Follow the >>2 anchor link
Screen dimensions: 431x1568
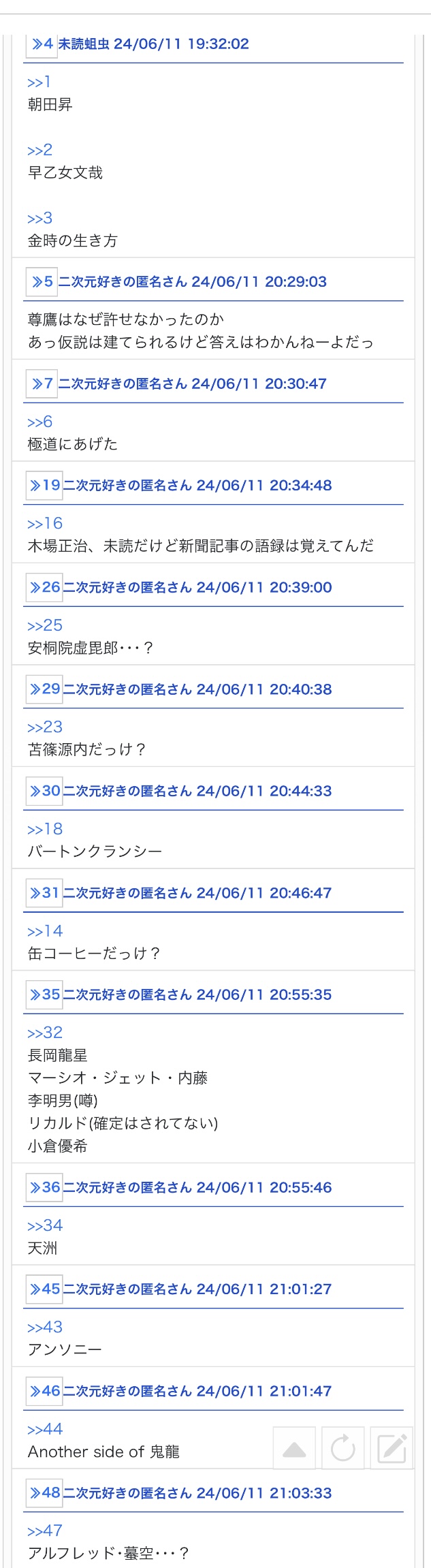point(39,151)
